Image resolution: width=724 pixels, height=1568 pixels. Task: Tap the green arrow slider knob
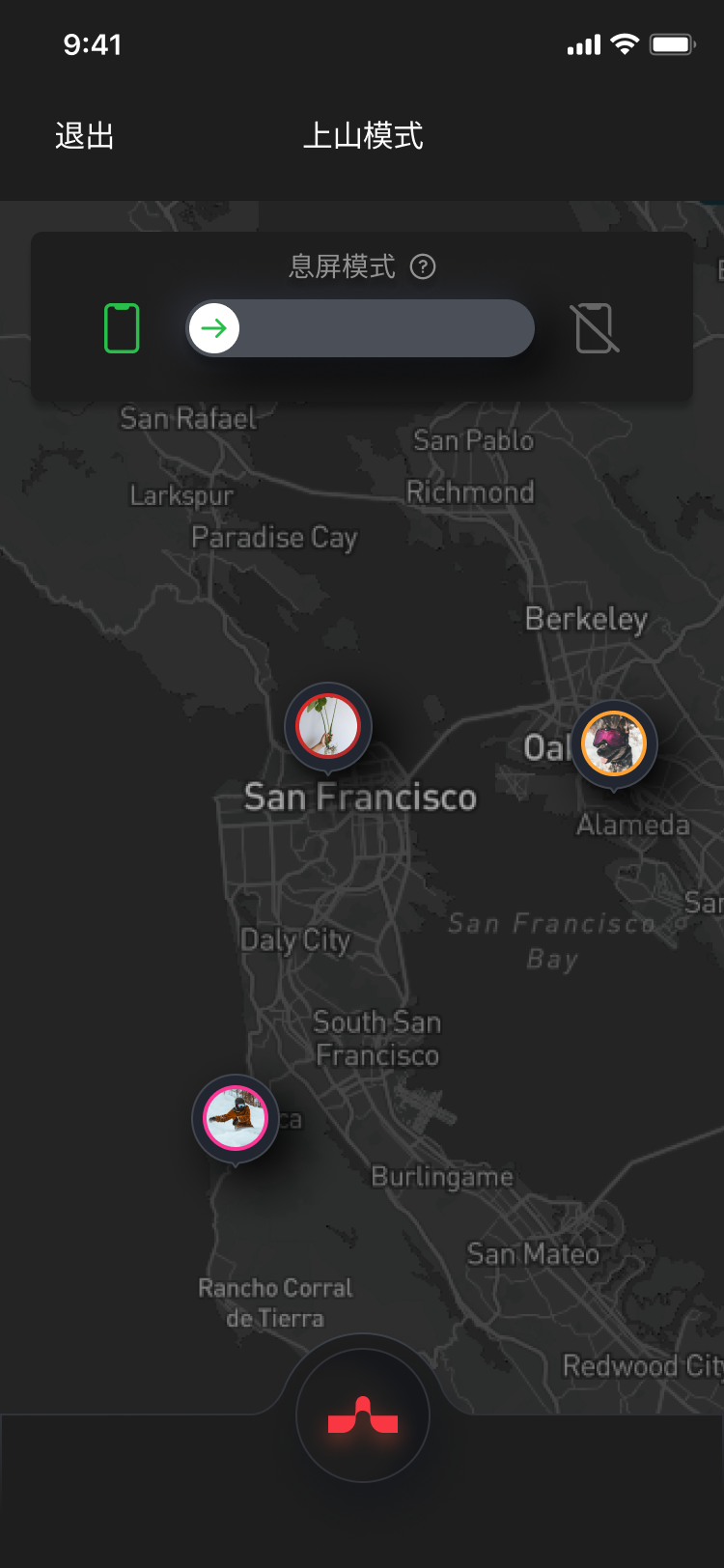click(214, 328)
